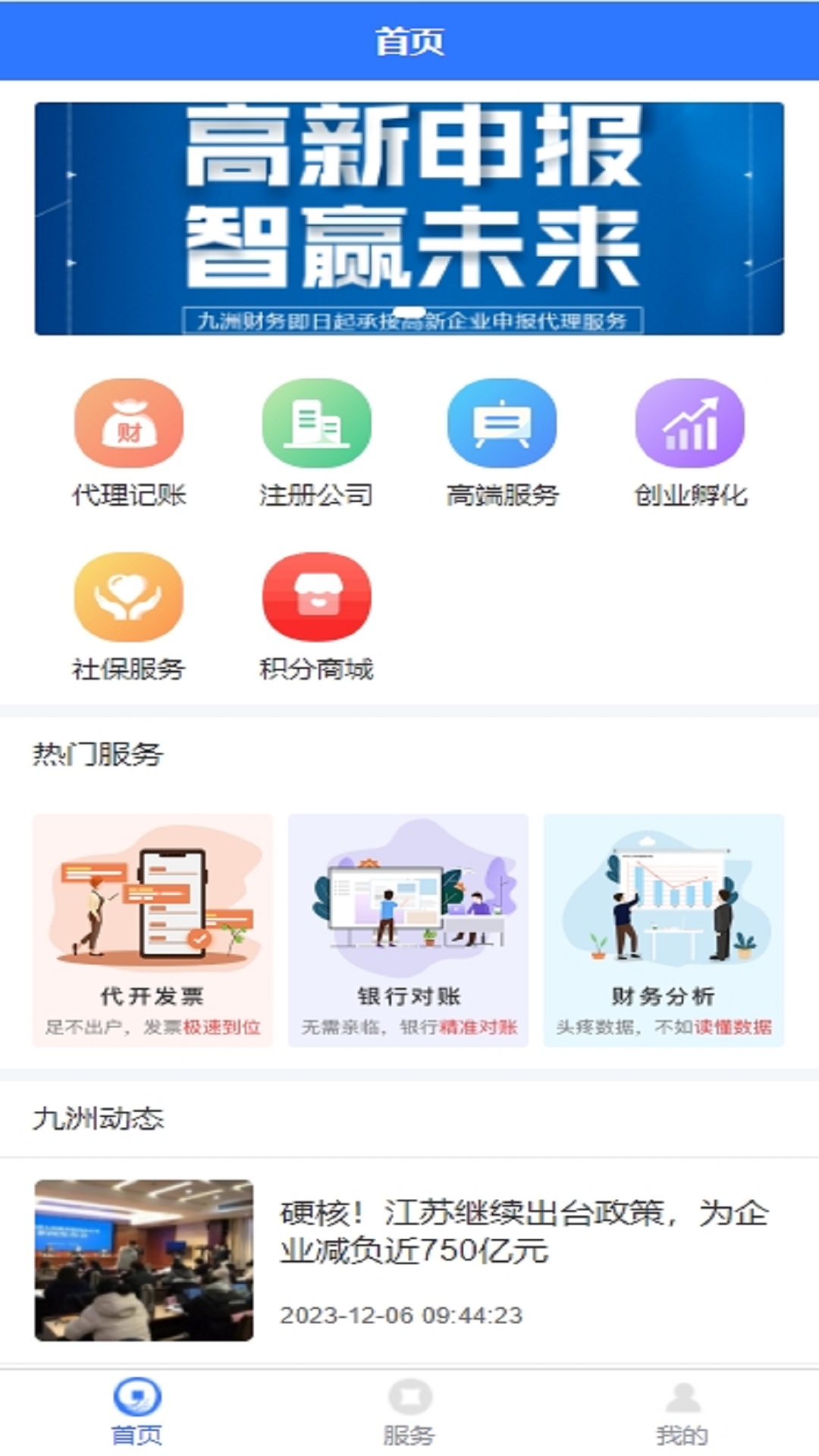This screenshot has height=1456, width=819.
Task: Open the 代开发票 hot service card
Action: [x=152, y=930]
